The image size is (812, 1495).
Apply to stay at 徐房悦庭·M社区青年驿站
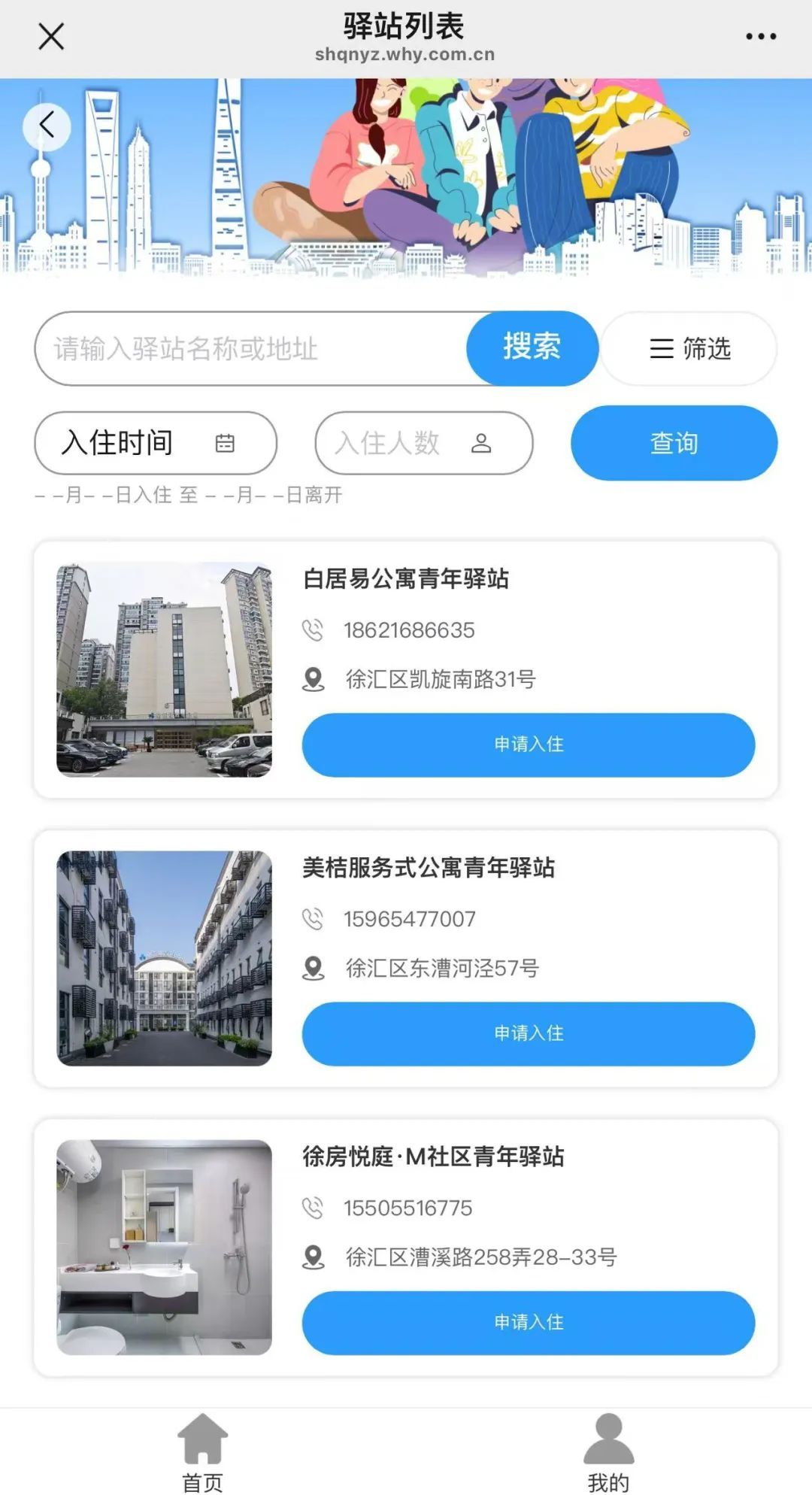coord(528,1322)
